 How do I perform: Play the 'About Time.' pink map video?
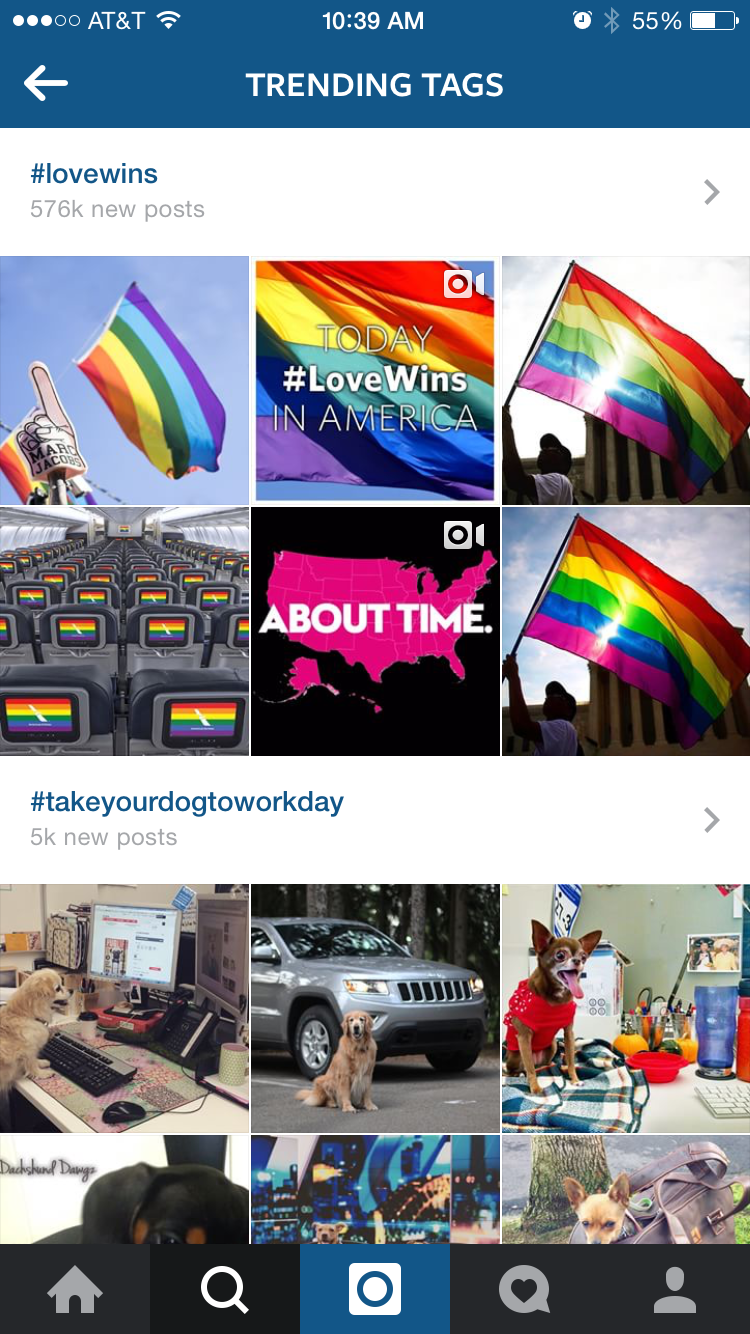[x=375, y=631]
